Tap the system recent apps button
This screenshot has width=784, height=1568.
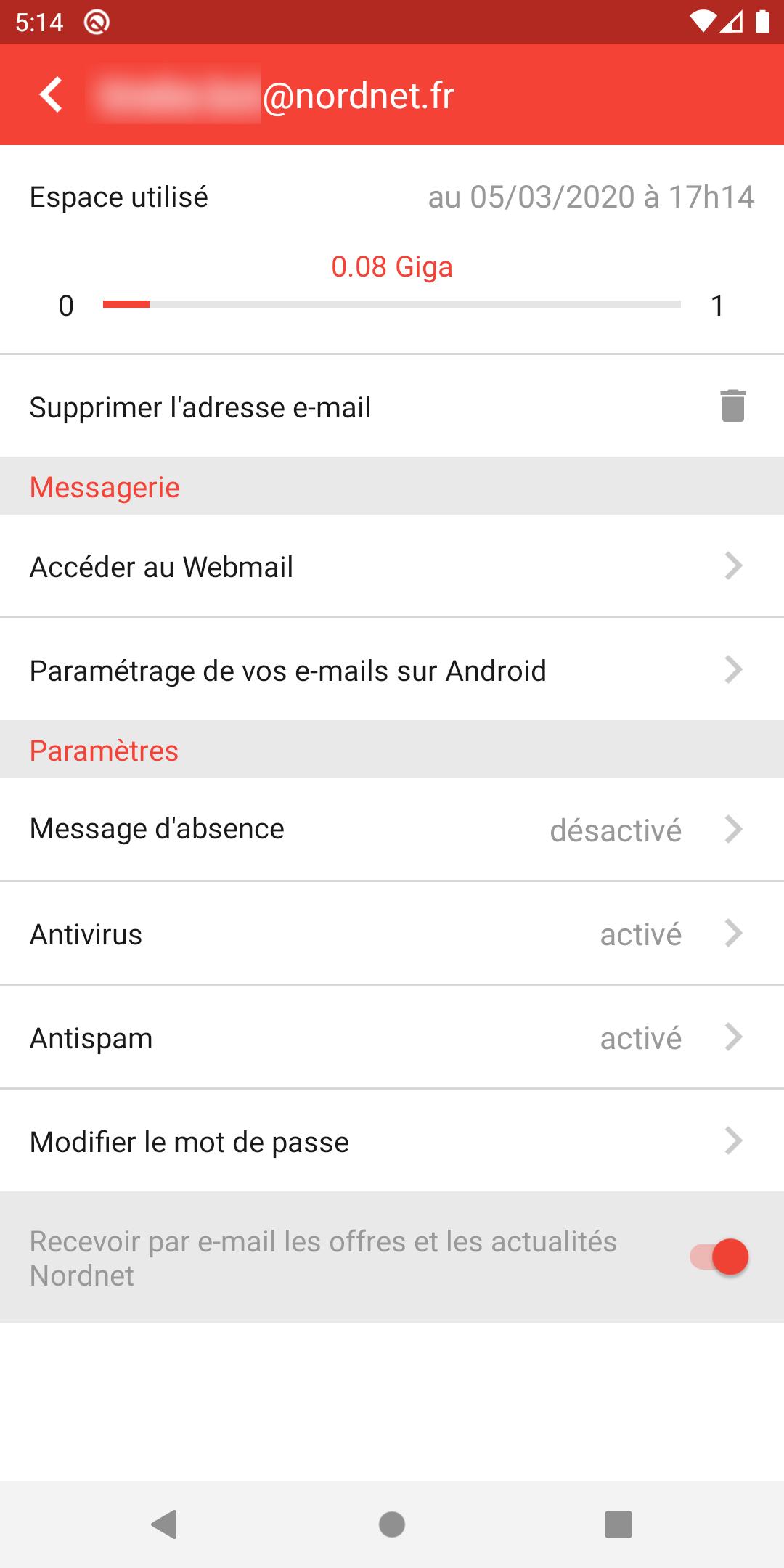click(618, 1524)
